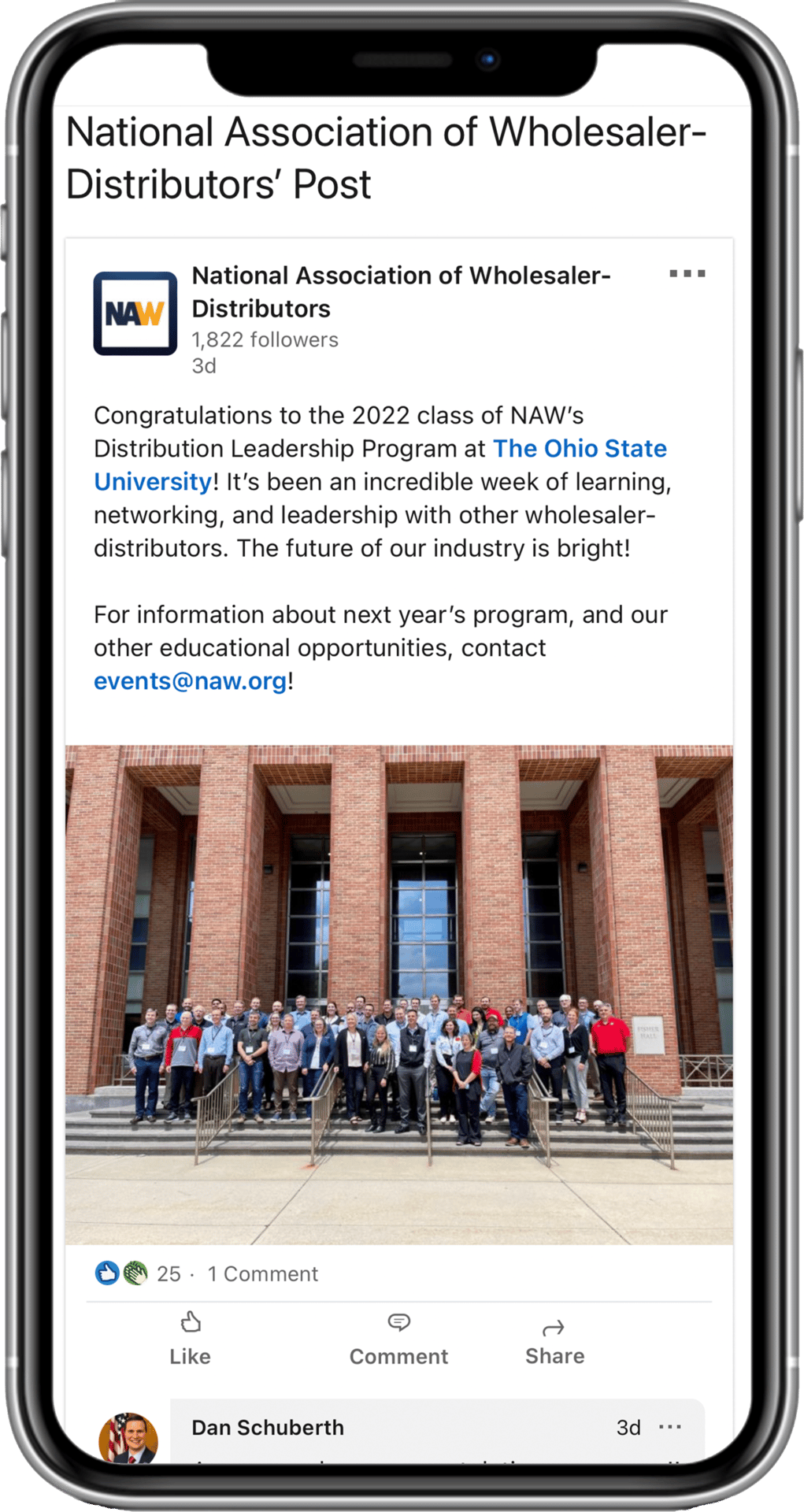Share the NAW post
Image resolution: width=804 pixels, height=1512 pixels.
click(x=554, y=1338)
